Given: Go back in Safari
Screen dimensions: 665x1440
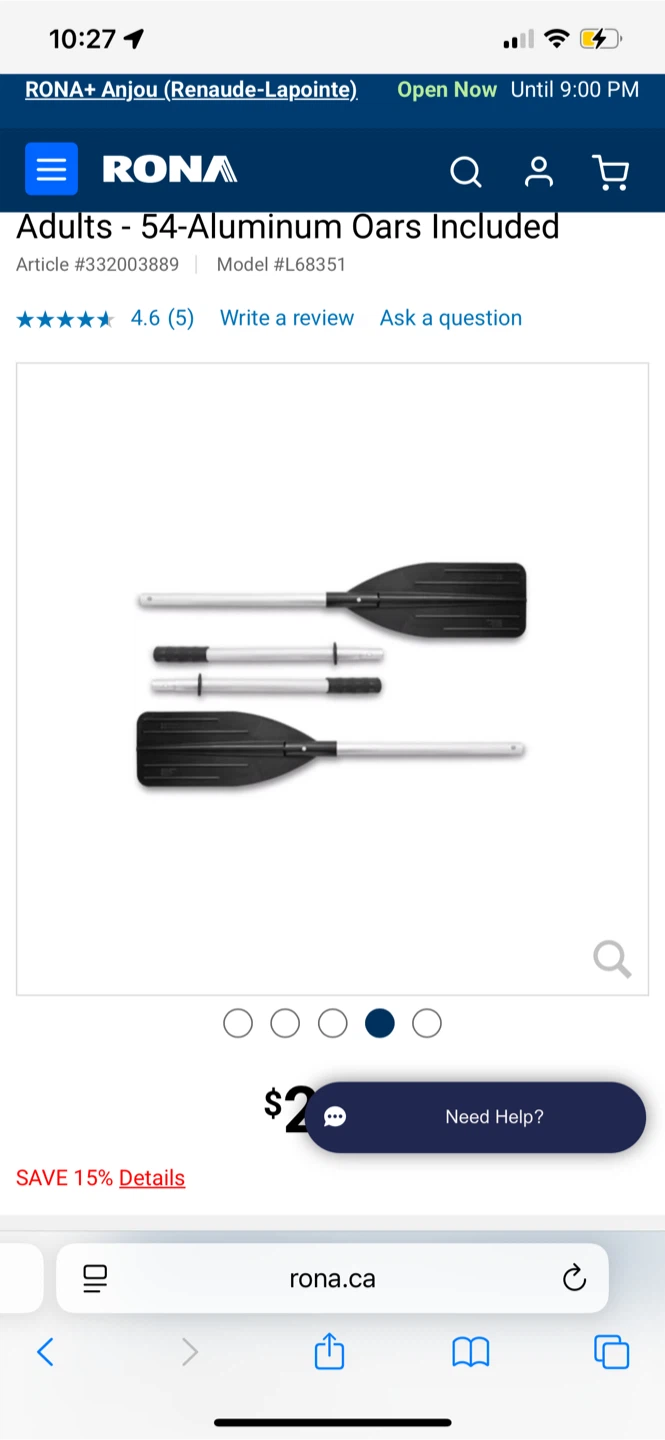Looking at the screenshot, I should pos(45,1353).
